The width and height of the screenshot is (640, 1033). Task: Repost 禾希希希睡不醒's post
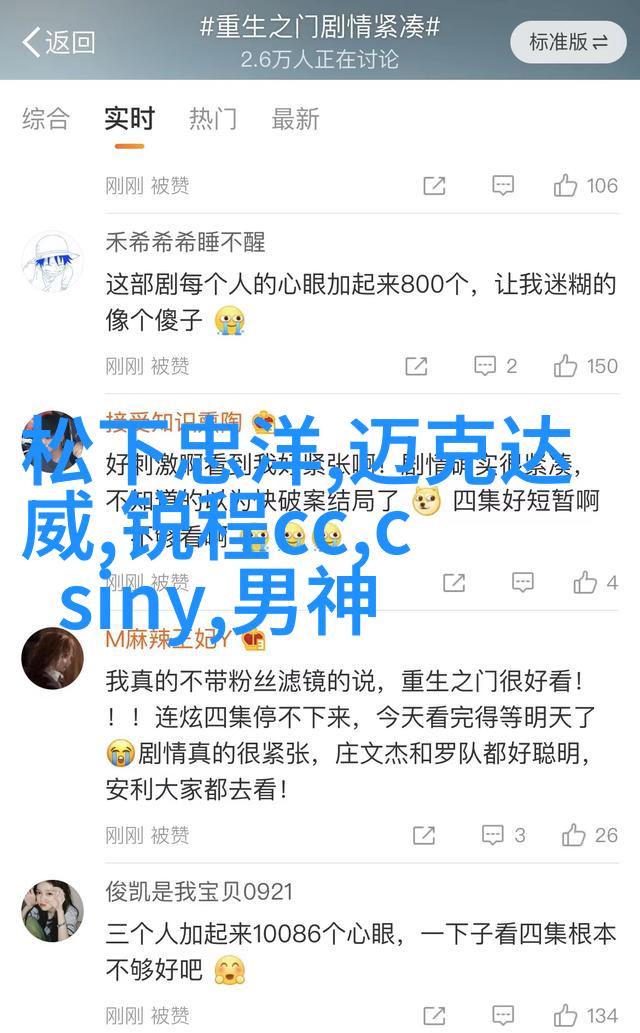[416, 366]
